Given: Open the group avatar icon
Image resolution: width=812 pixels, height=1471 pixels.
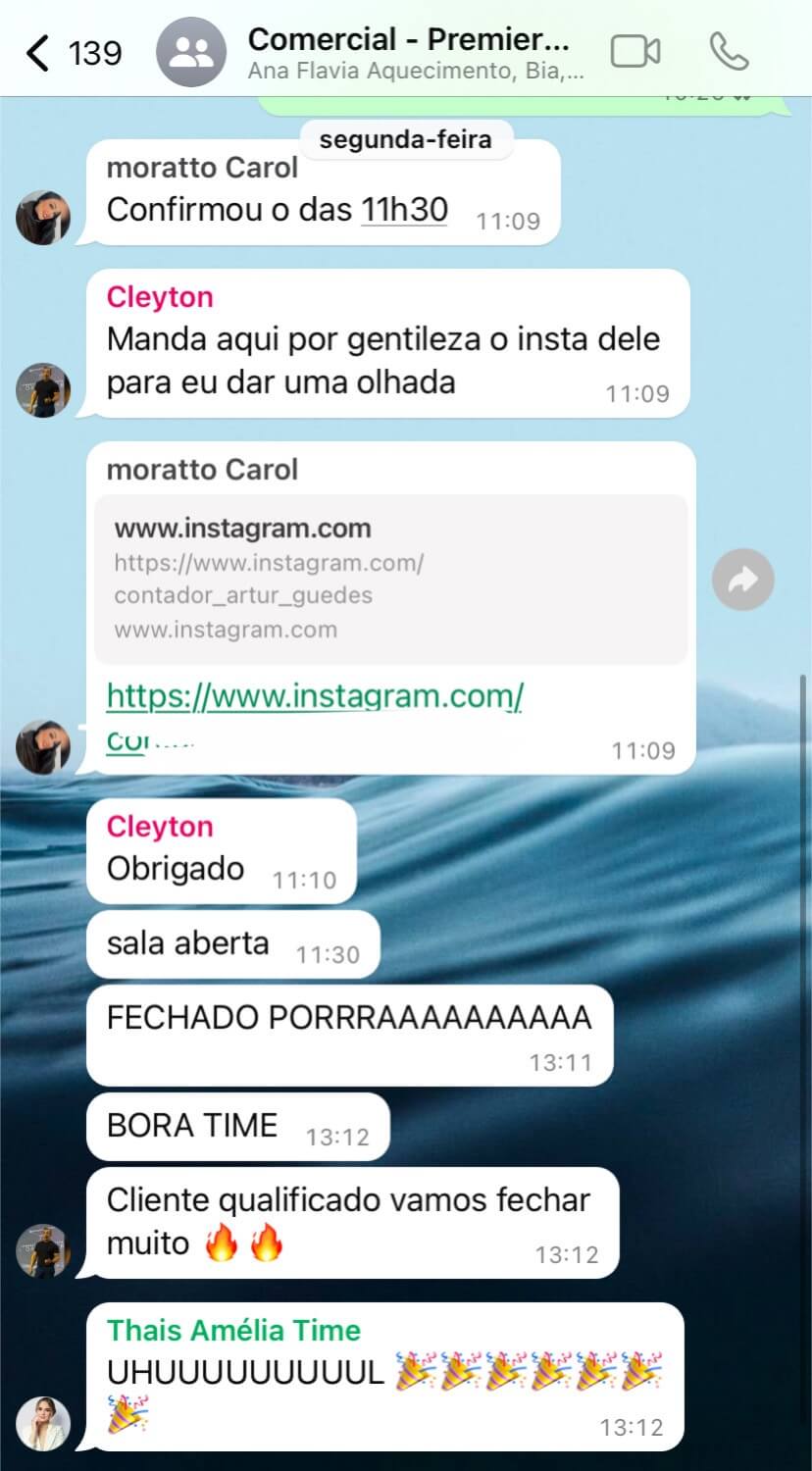Looking at the screenshot, I should (190, 53).
